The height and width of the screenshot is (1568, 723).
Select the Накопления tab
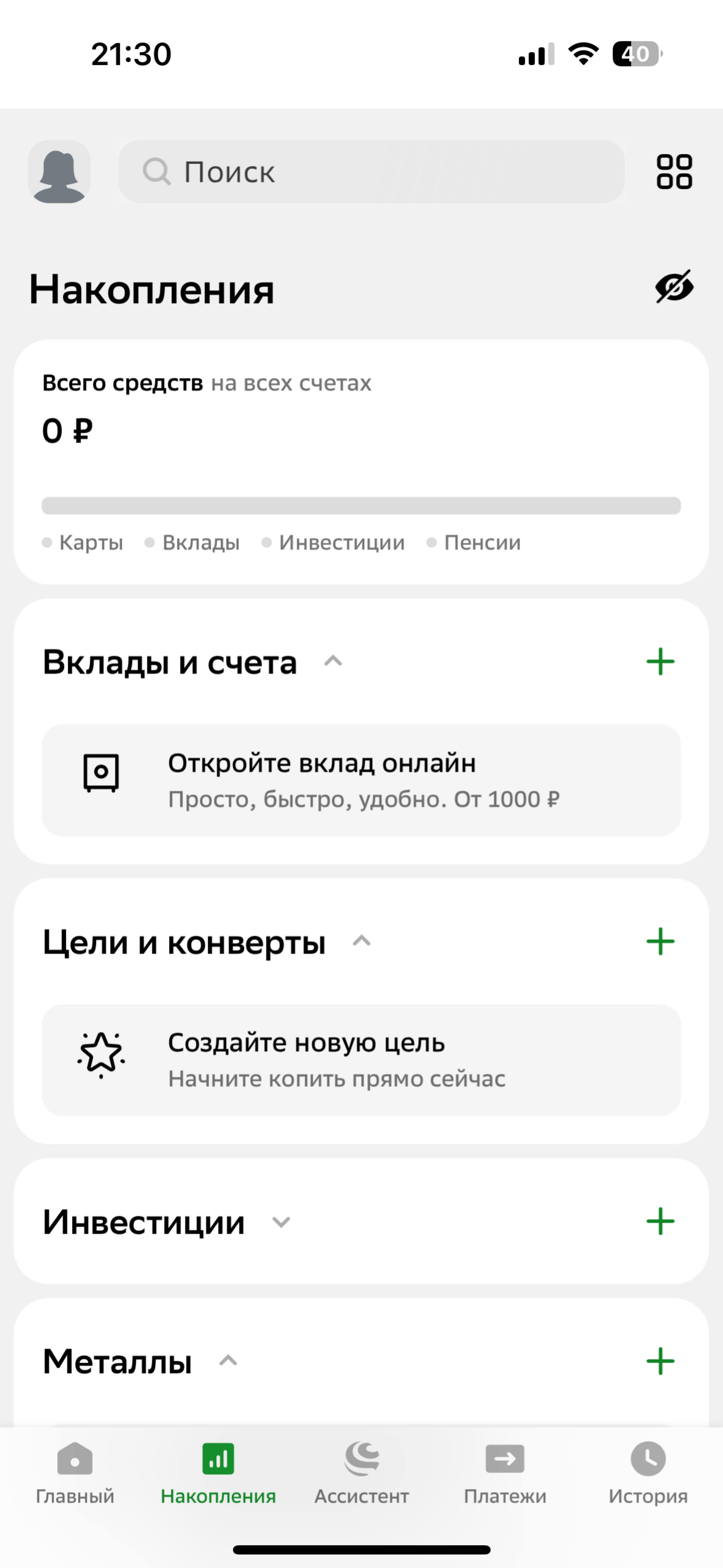219,1472
